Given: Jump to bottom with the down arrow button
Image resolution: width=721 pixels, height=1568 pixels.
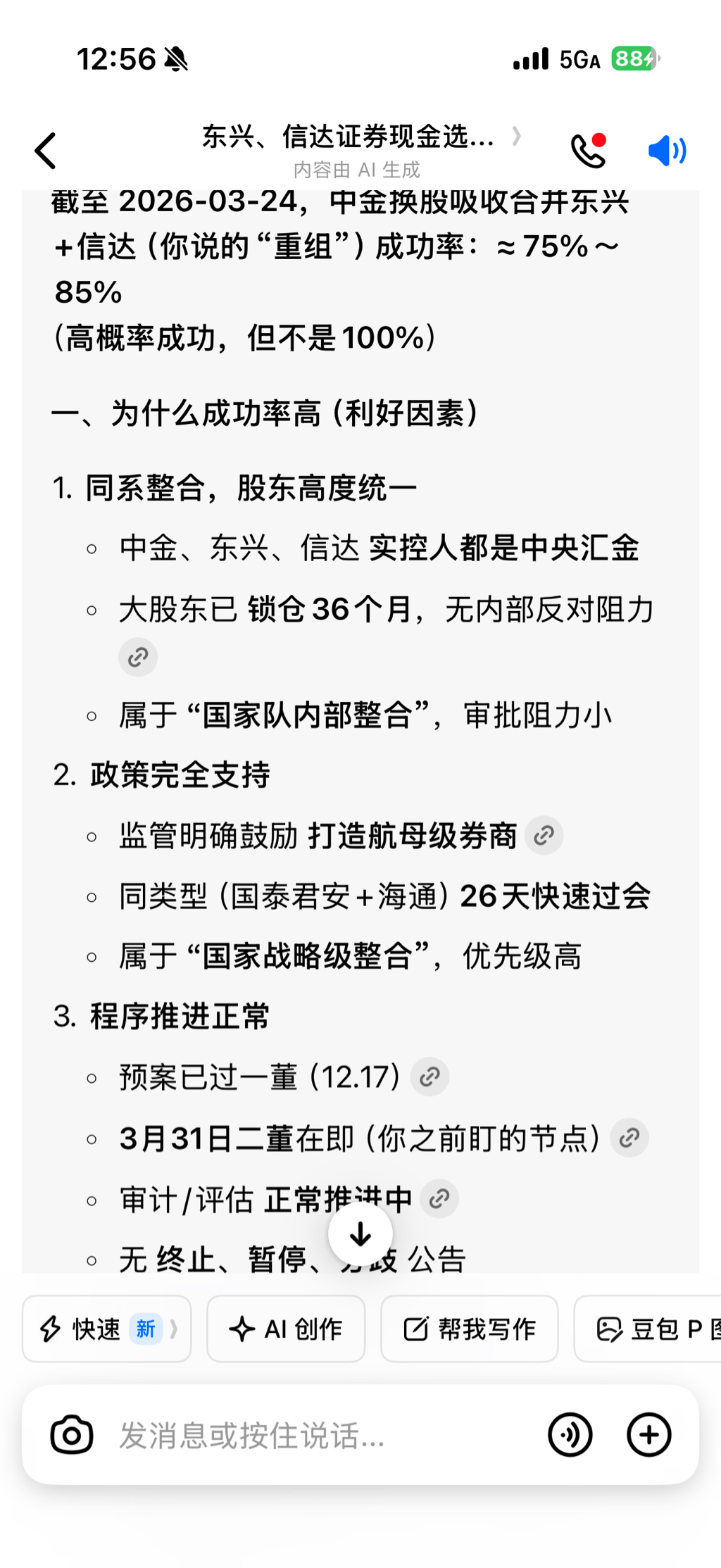Looking at the screenshot, I should (360, 1234).
